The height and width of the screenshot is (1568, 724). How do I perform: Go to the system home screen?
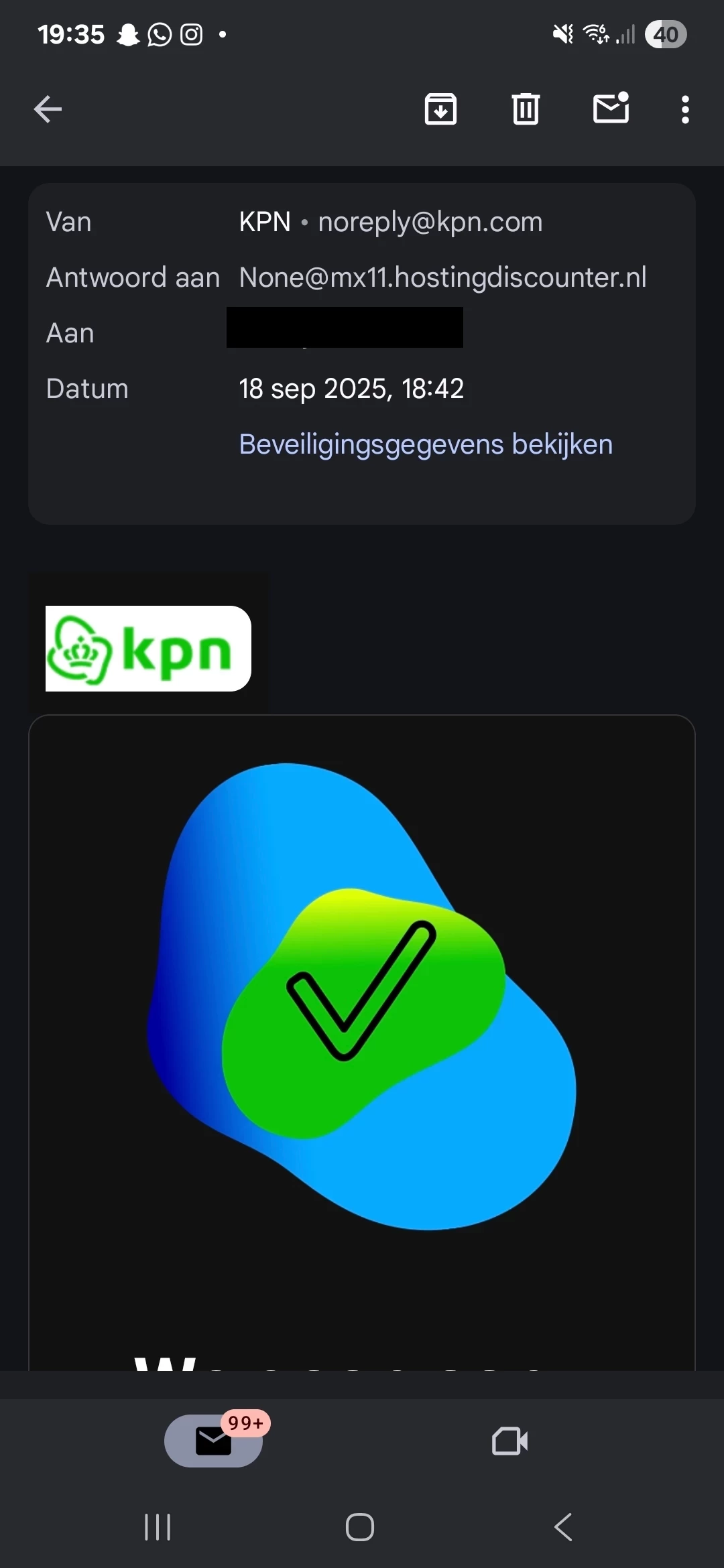360,1527
